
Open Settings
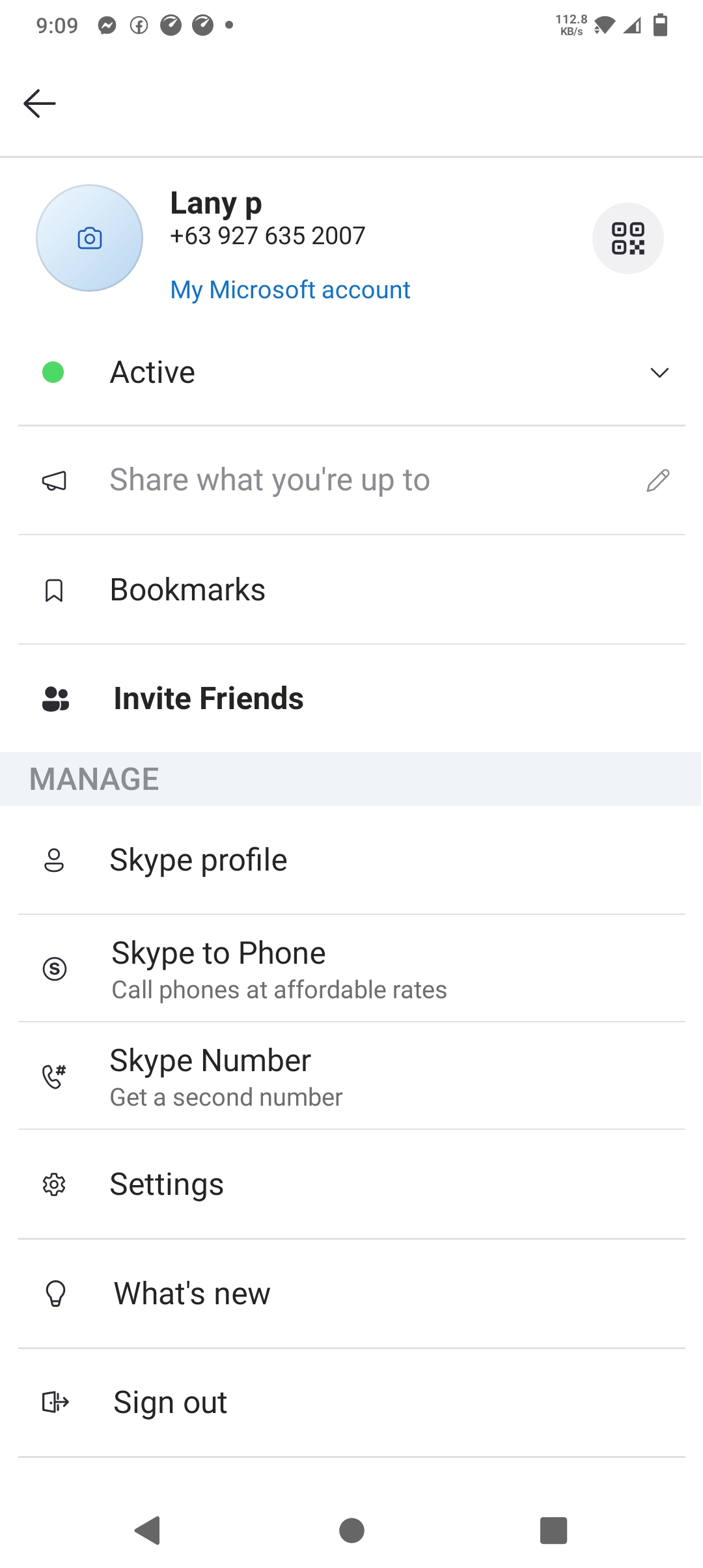pos(351,1184)
